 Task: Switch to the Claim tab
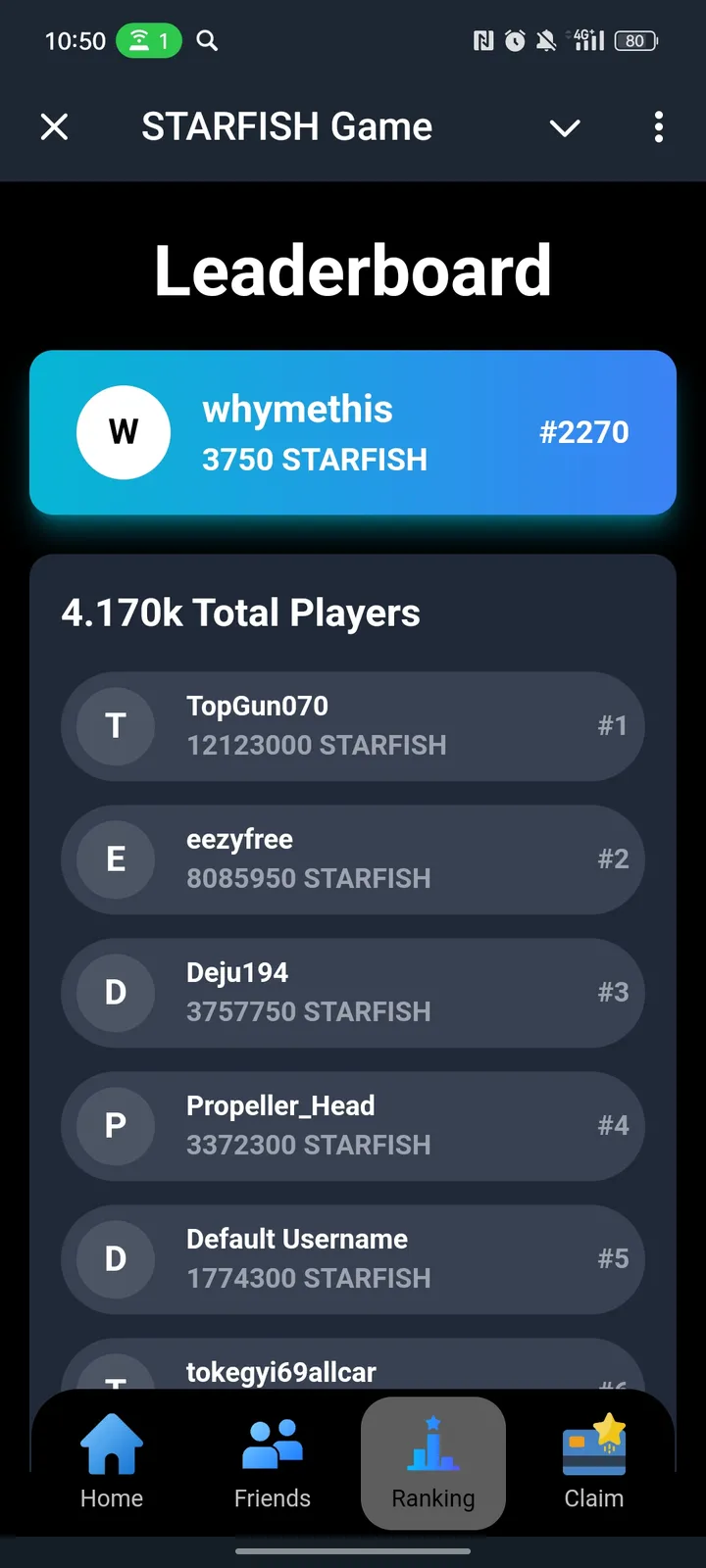593,1463
